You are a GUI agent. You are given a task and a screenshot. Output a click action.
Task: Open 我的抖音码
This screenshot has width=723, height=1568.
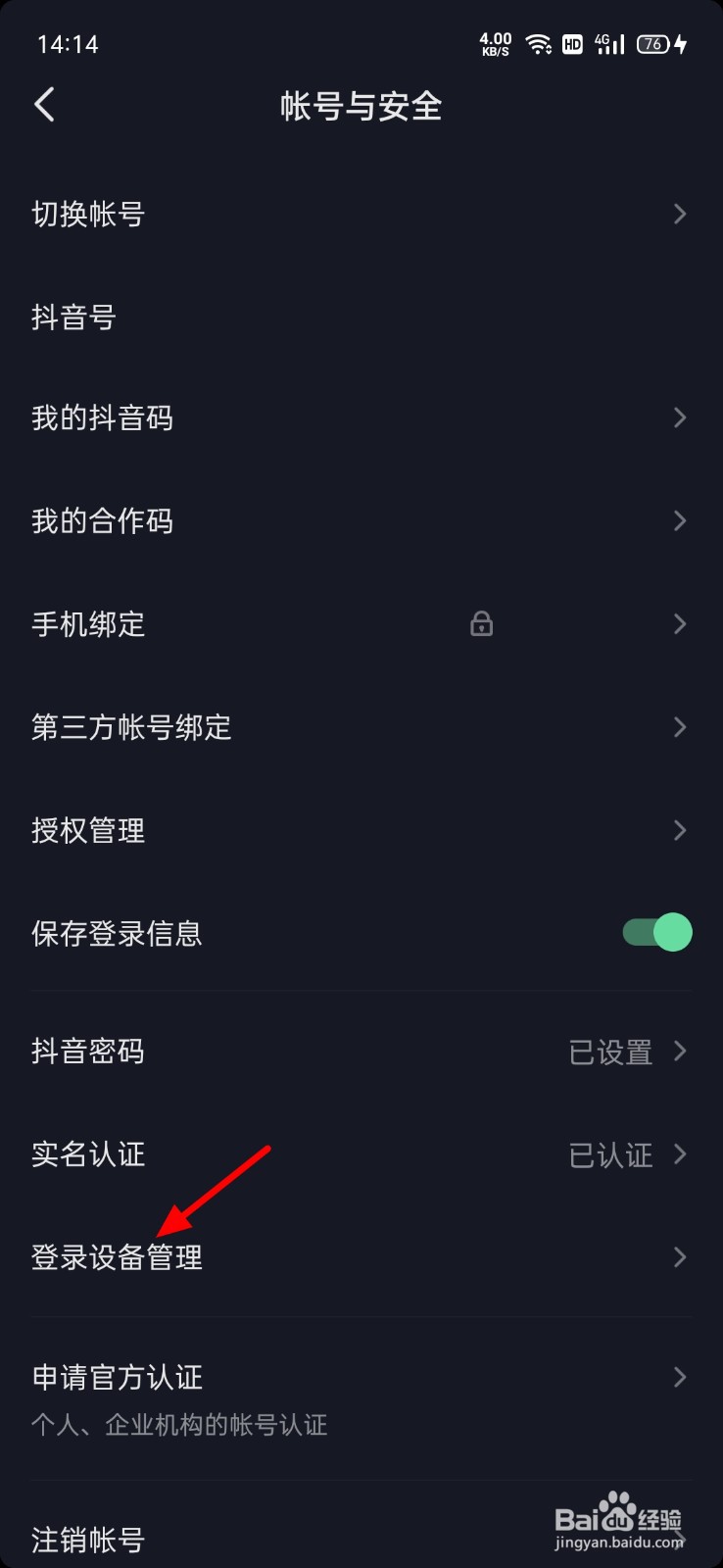(x=361, y=418)
